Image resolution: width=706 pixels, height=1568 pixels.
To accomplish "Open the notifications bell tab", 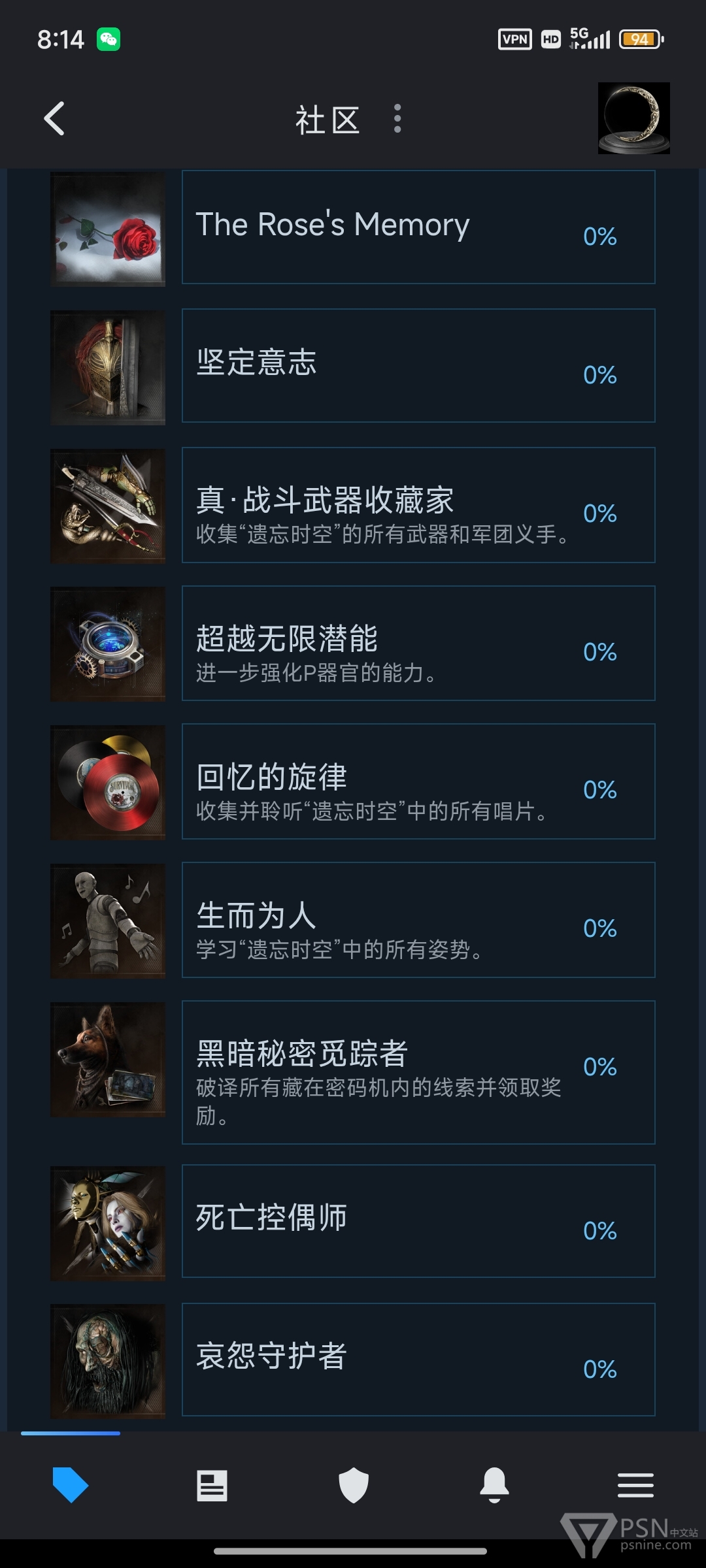I will pyautogui.click(x=495, y=1485).
